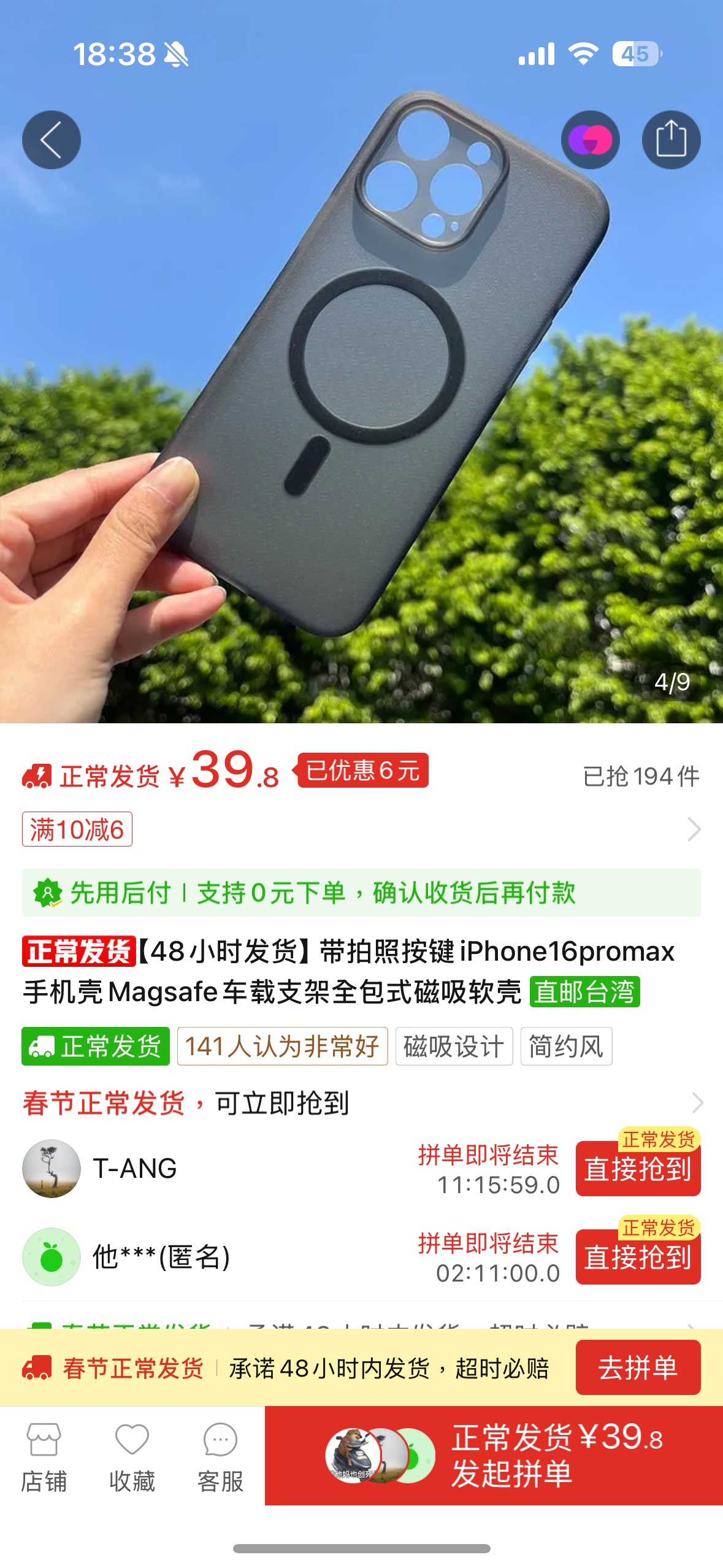Go back using the top-left arrow

(52, 140)
